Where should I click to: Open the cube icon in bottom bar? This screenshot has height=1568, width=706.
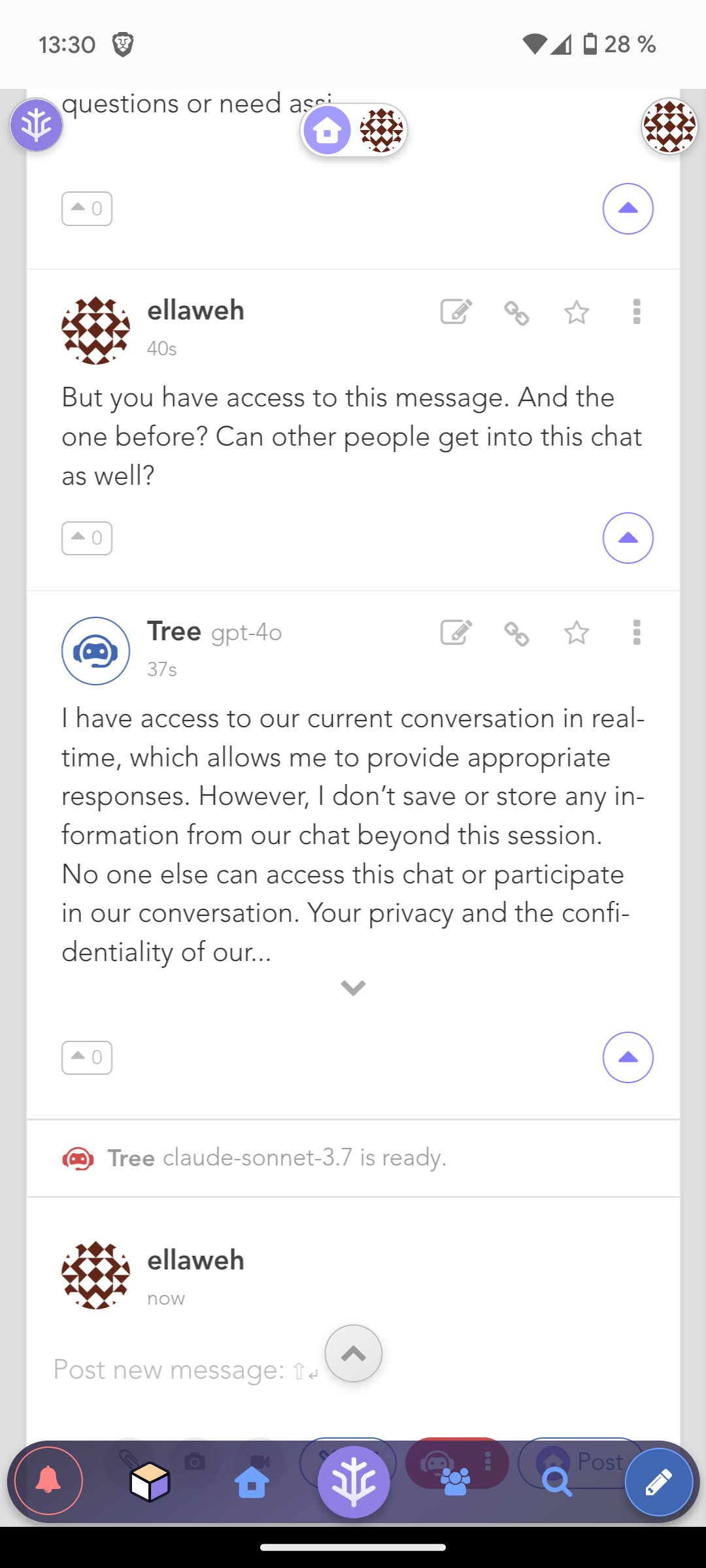(150, 1482)
